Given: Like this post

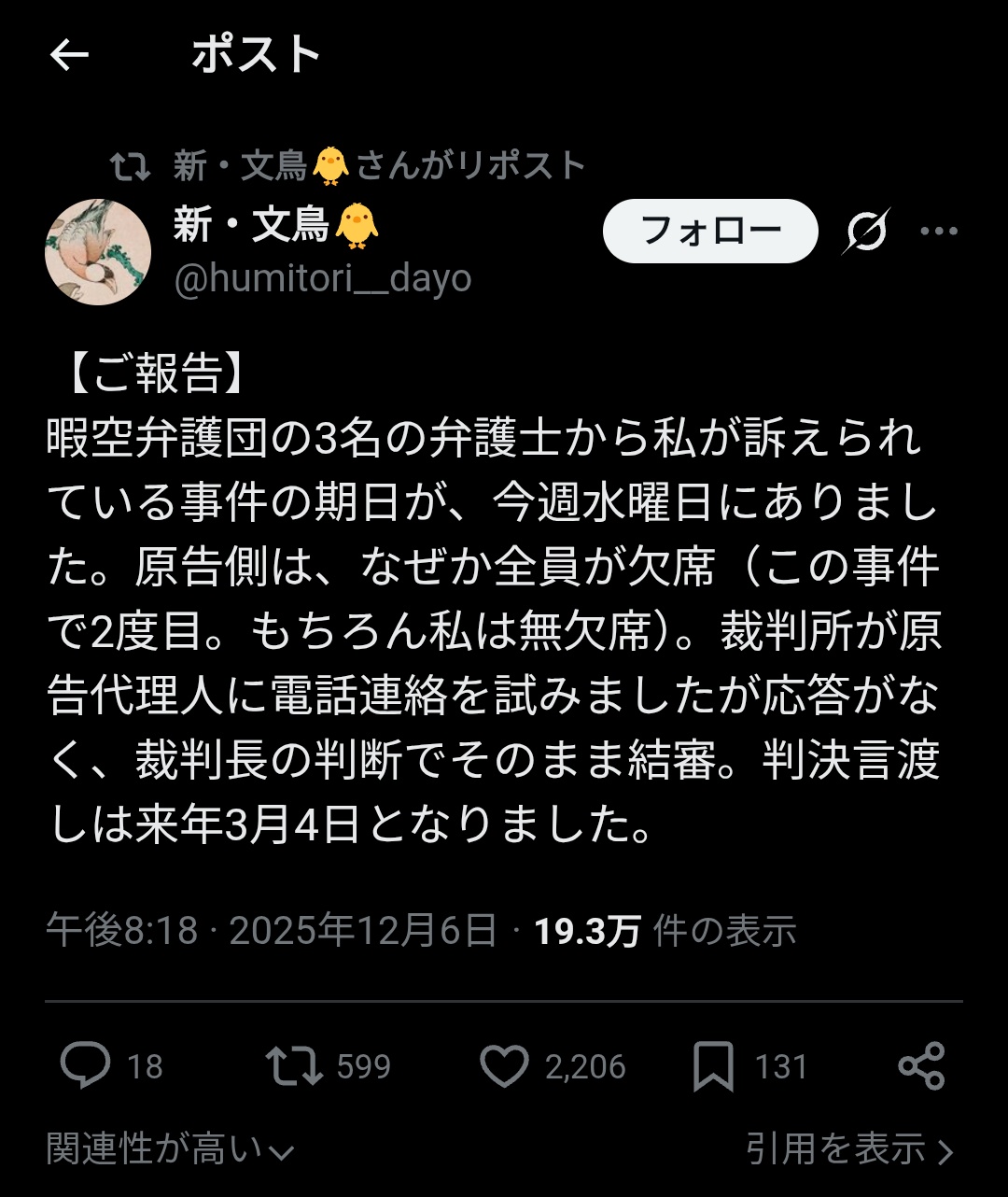Looking at the screenshot, I should point(504,1066).
